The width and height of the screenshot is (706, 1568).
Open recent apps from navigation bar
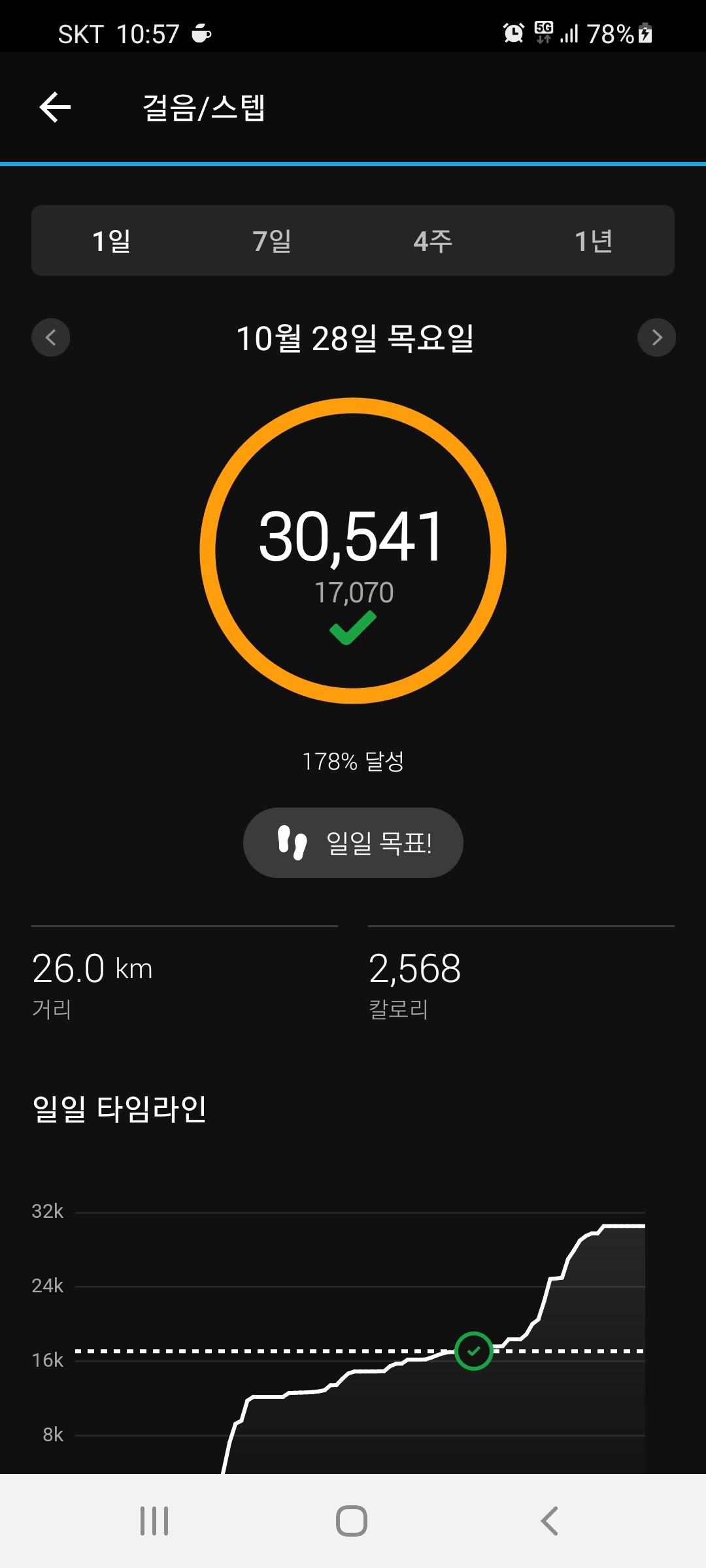click(x=154, y=1521)
